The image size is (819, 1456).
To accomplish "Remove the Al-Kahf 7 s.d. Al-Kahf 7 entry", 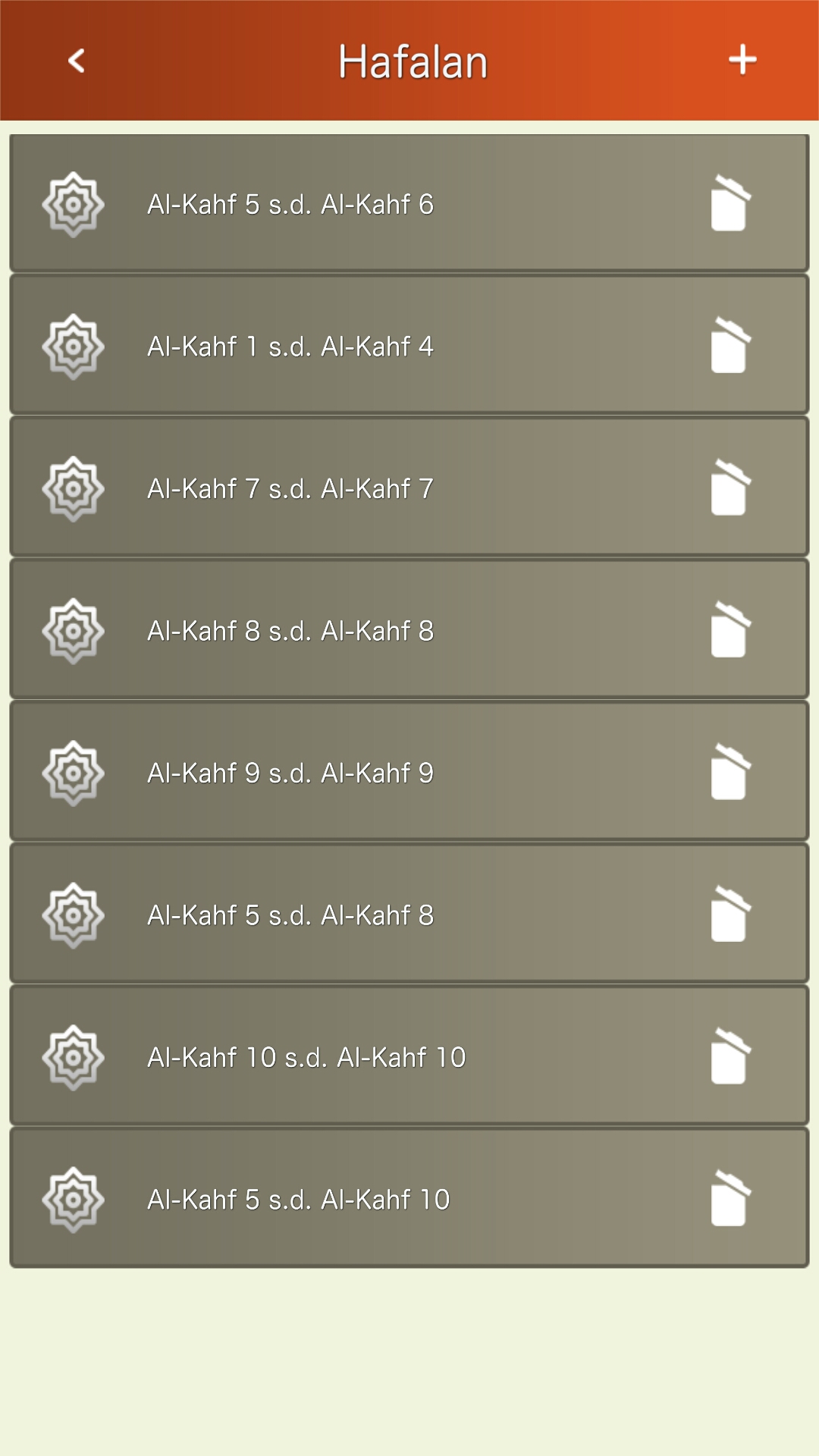I will coord(730,488).
